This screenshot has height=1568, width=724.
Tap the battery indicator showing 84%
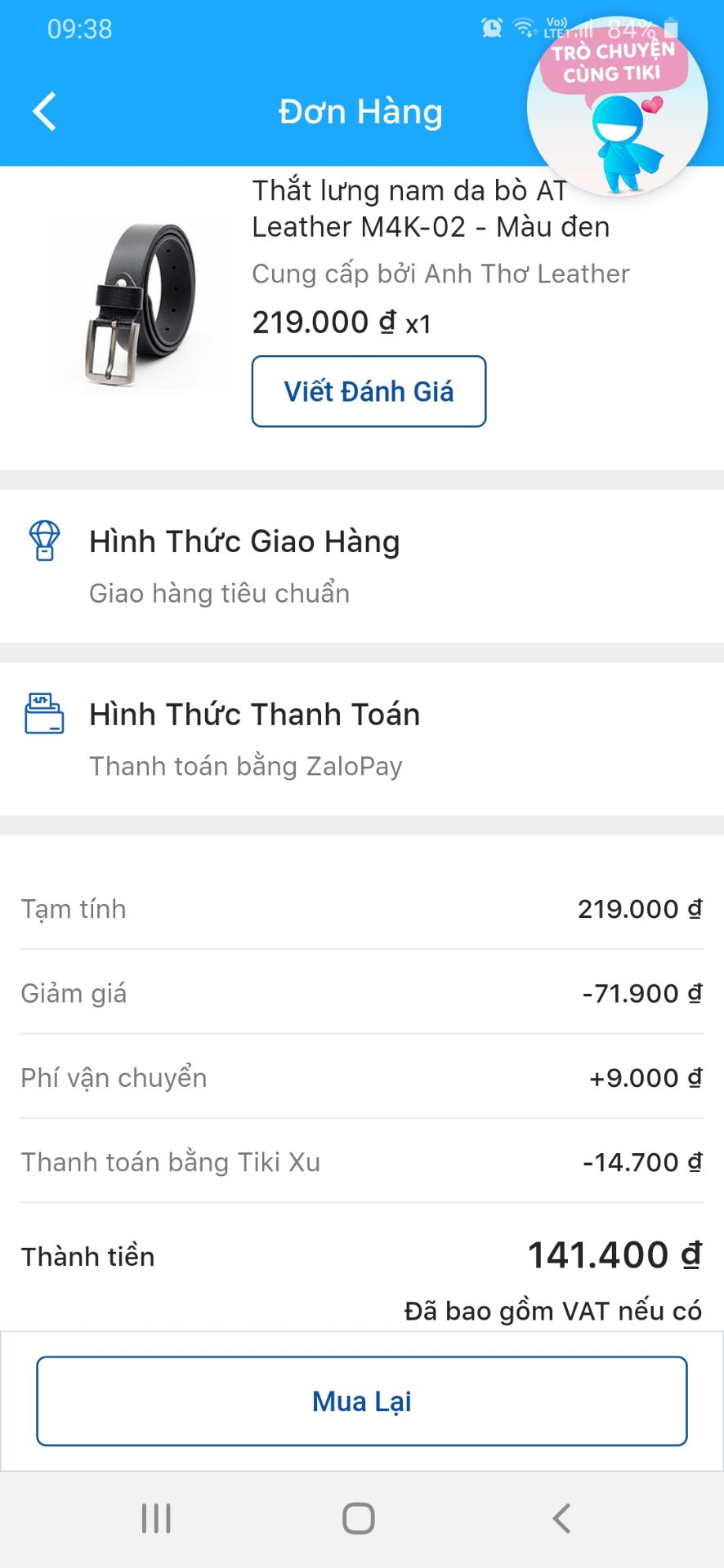point(672,29)
